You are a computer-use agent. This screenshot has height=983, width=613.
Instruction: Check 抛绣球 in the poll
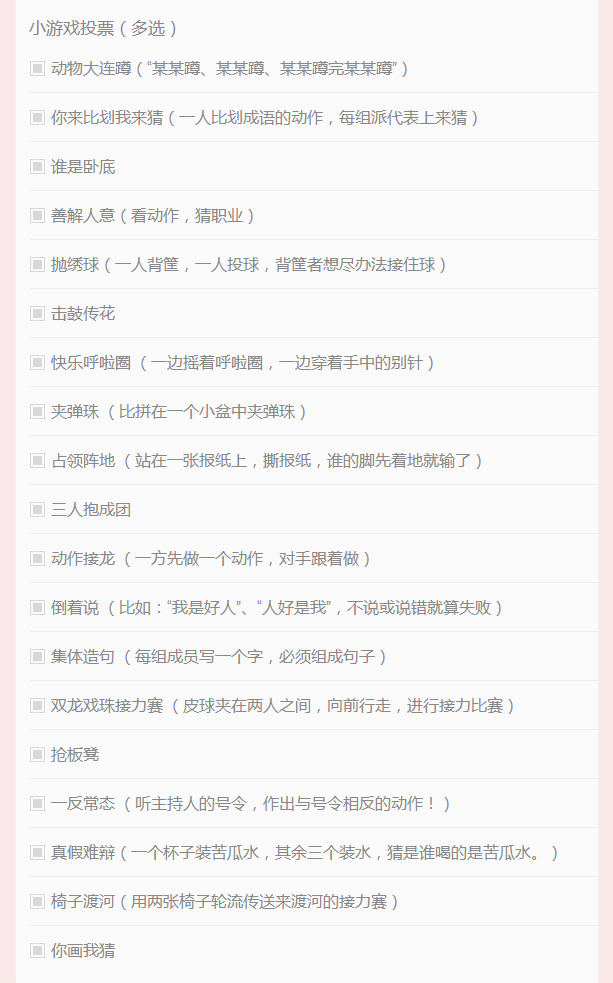[x=38, y=264]
